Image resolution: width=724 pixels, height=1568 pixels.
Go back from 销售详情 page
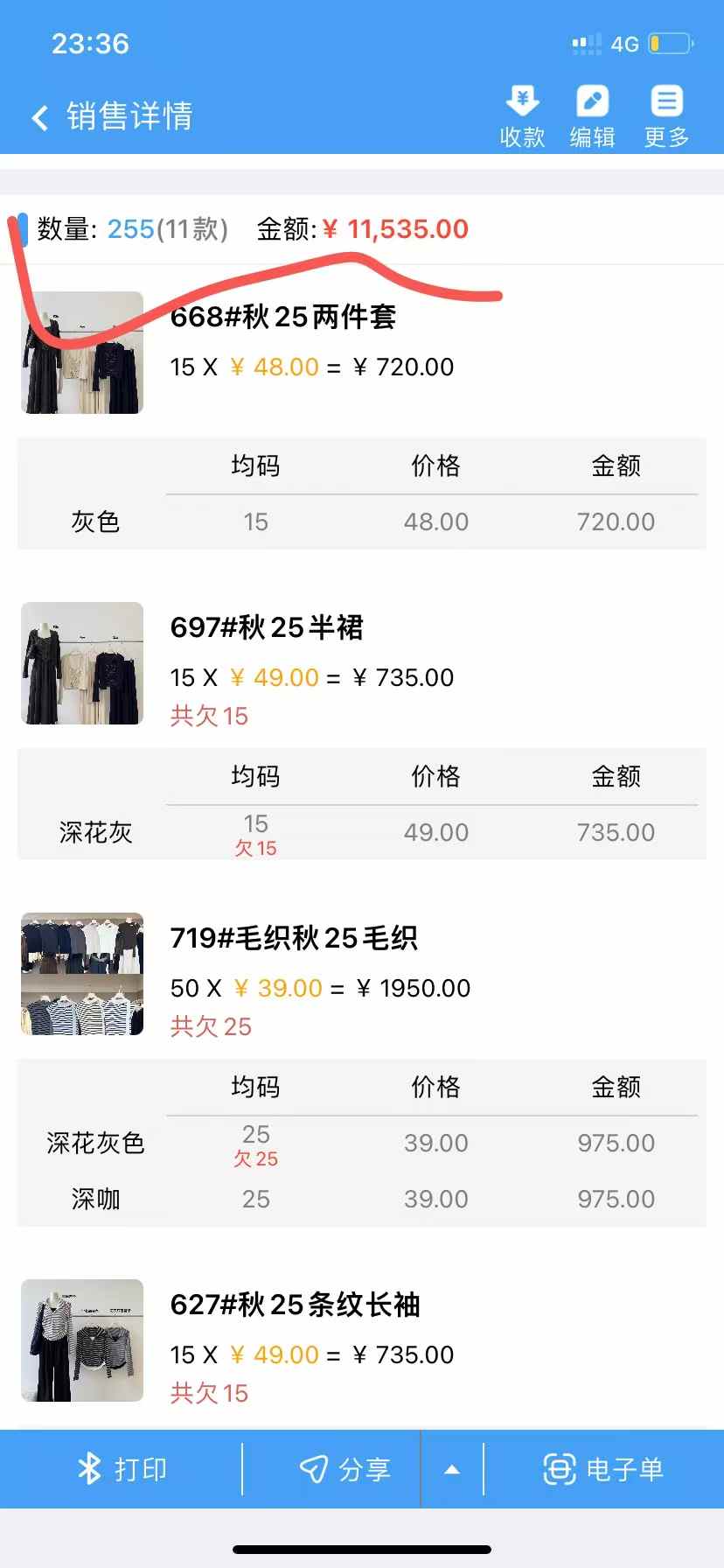pyautogui.click(x=39, y=117)
